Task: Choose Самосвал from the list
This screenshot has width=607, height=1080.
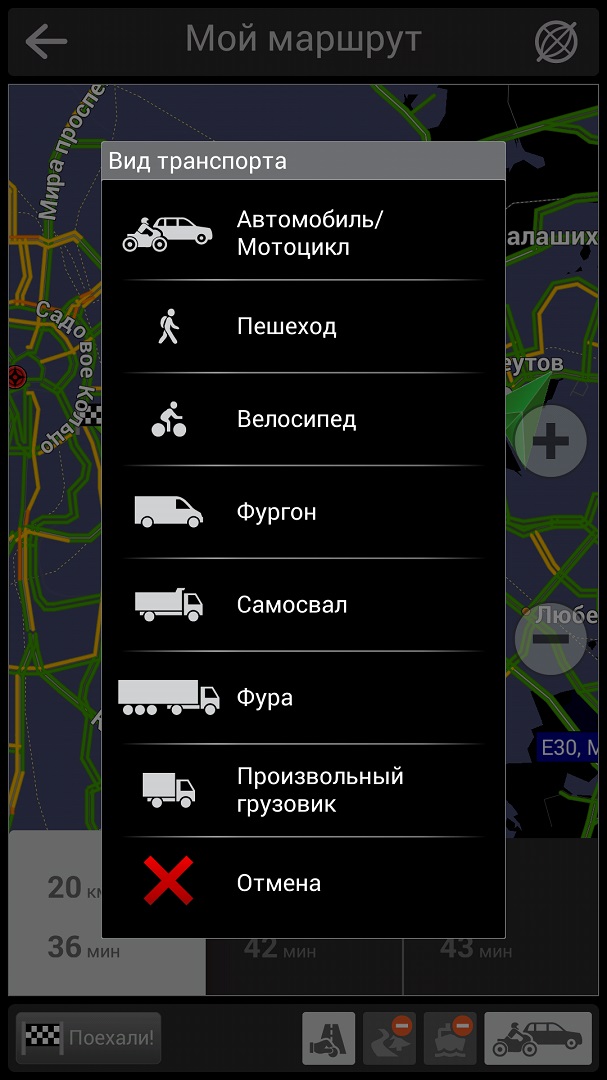Action: (x=303, y=605)
